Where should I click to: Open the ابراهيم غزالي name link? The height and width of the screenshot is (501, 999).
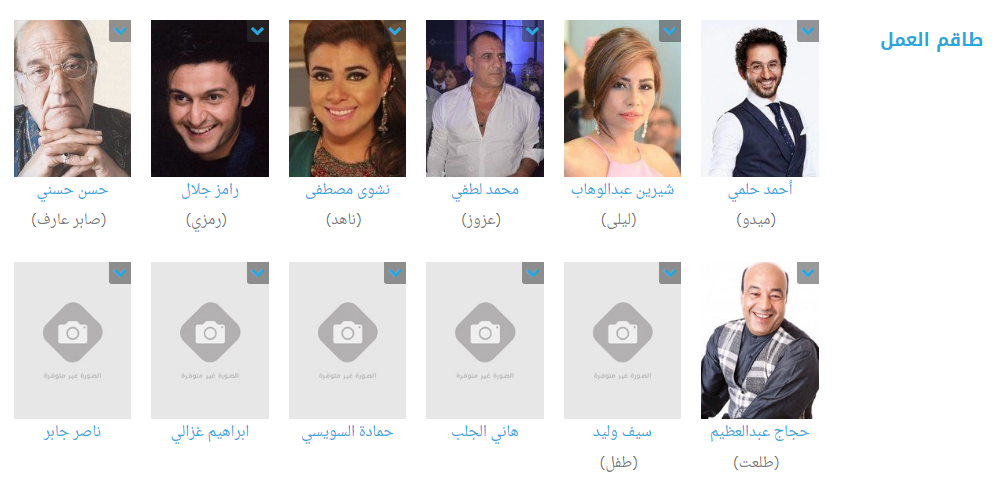[x=209, y=433]
